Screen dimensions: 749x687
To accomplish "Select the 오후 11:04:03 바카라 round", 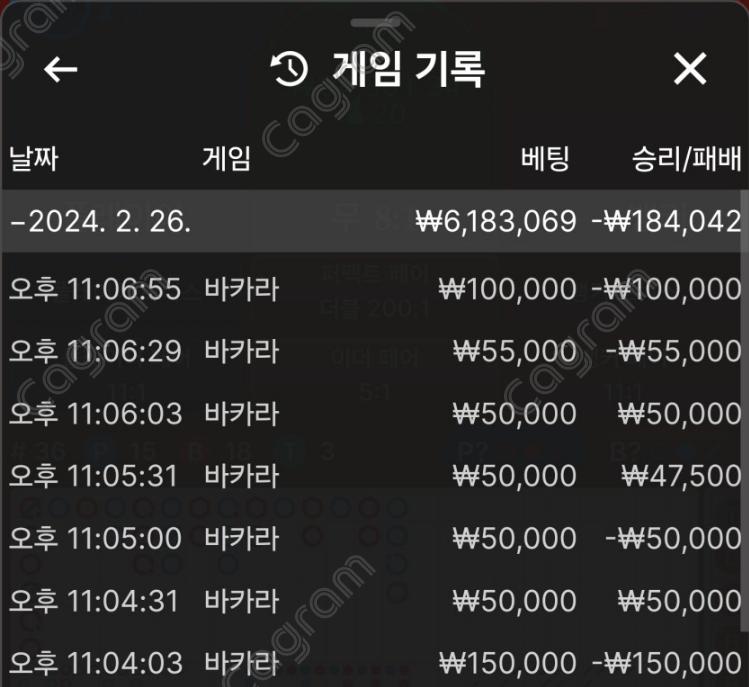I will click(x=374, y=662).
